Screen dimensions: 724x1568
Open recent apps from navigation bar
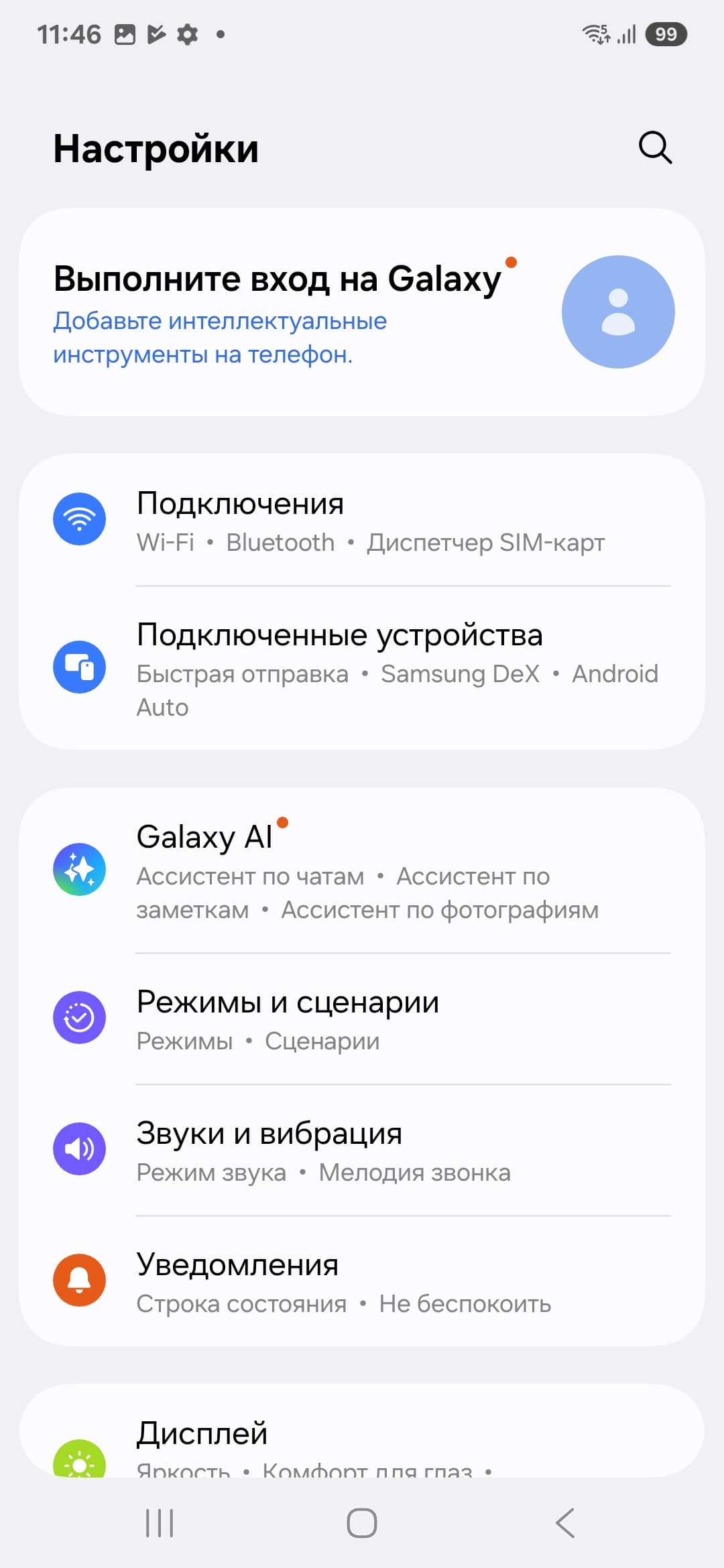[x=160, y=1523]
